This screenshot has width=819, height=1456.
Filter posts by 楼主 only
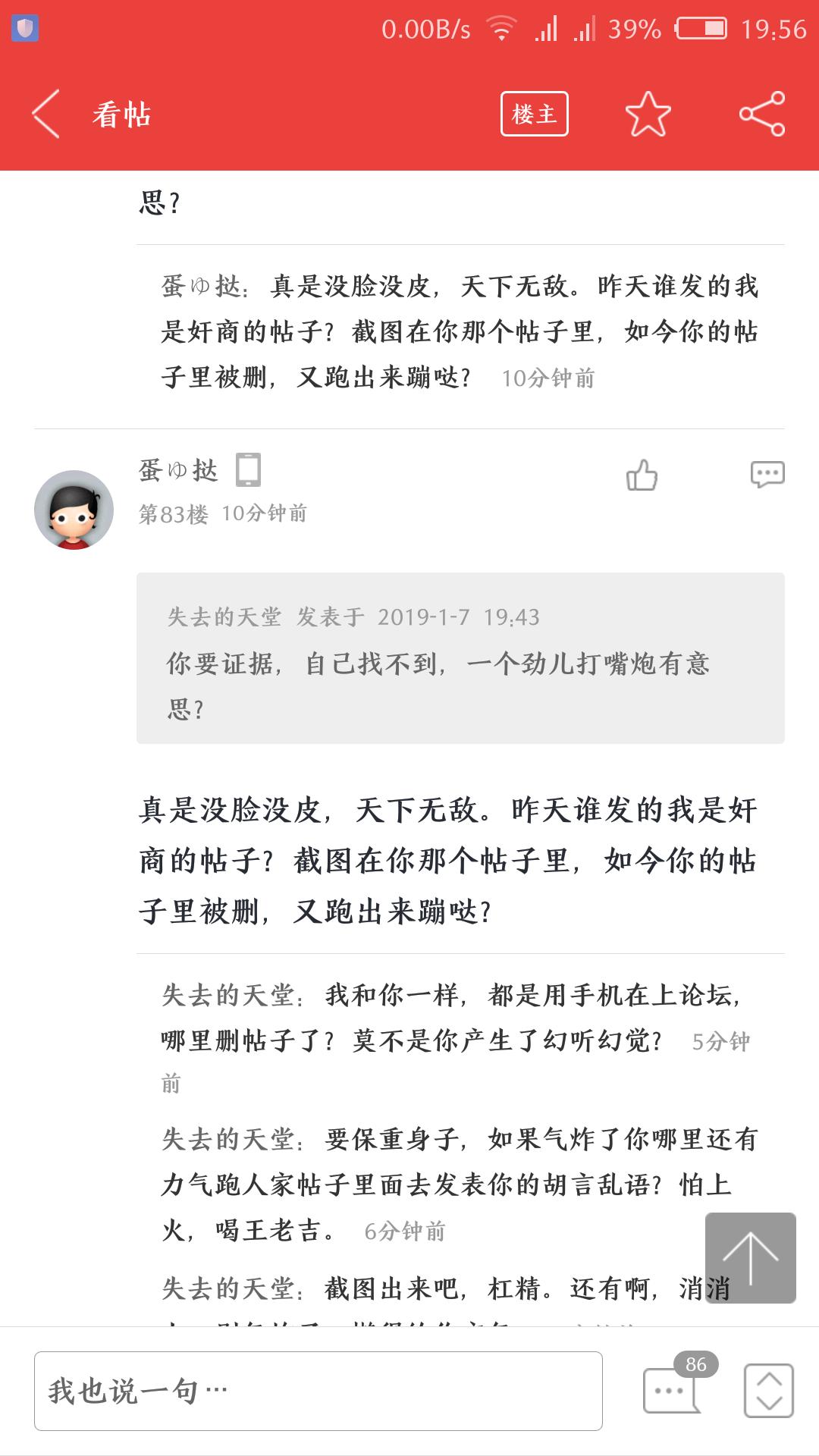pyautogui.click(x=534, y=115)
